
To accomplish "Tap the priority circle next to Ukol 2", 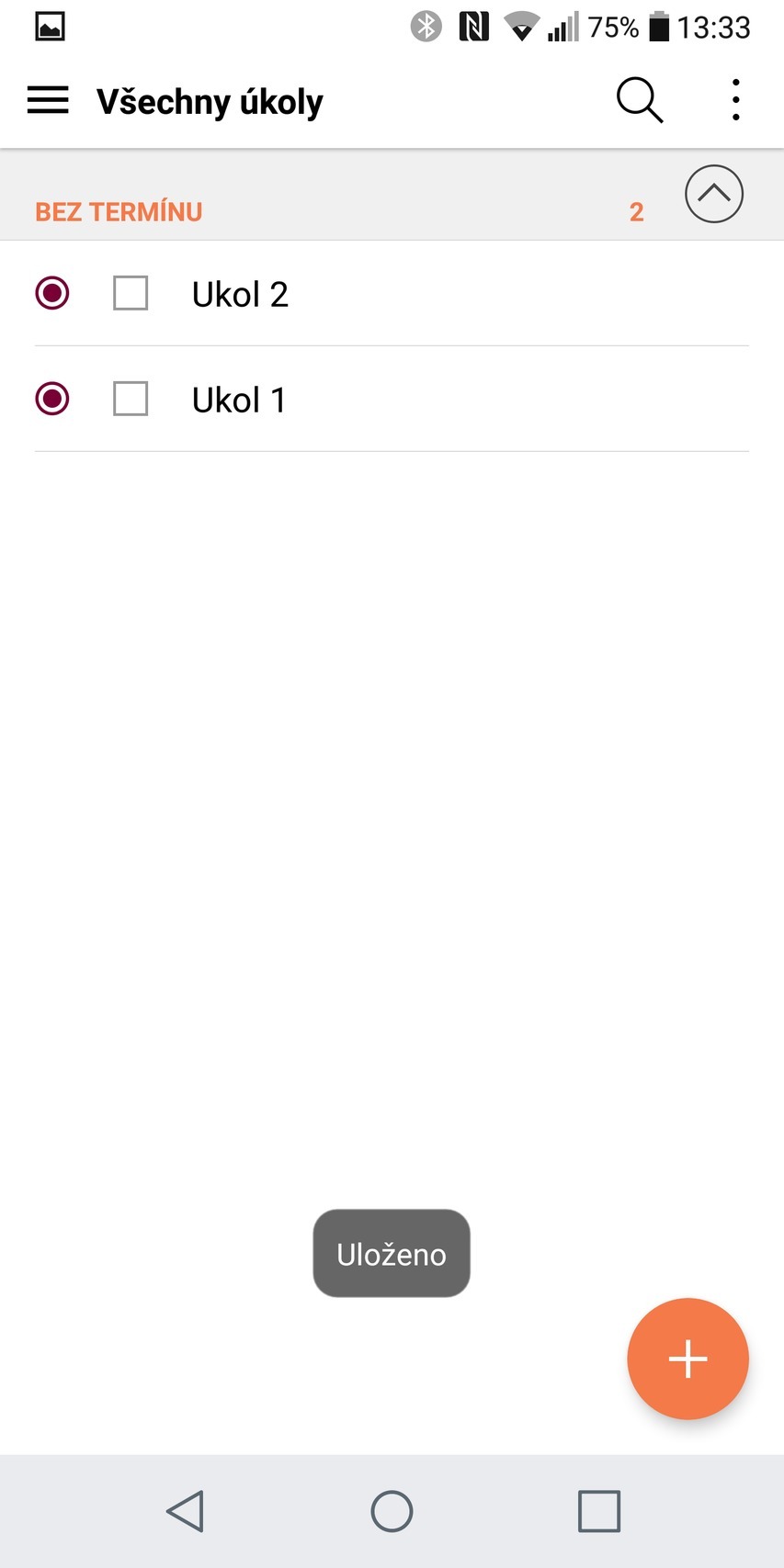I will click(x=51, y=294).
